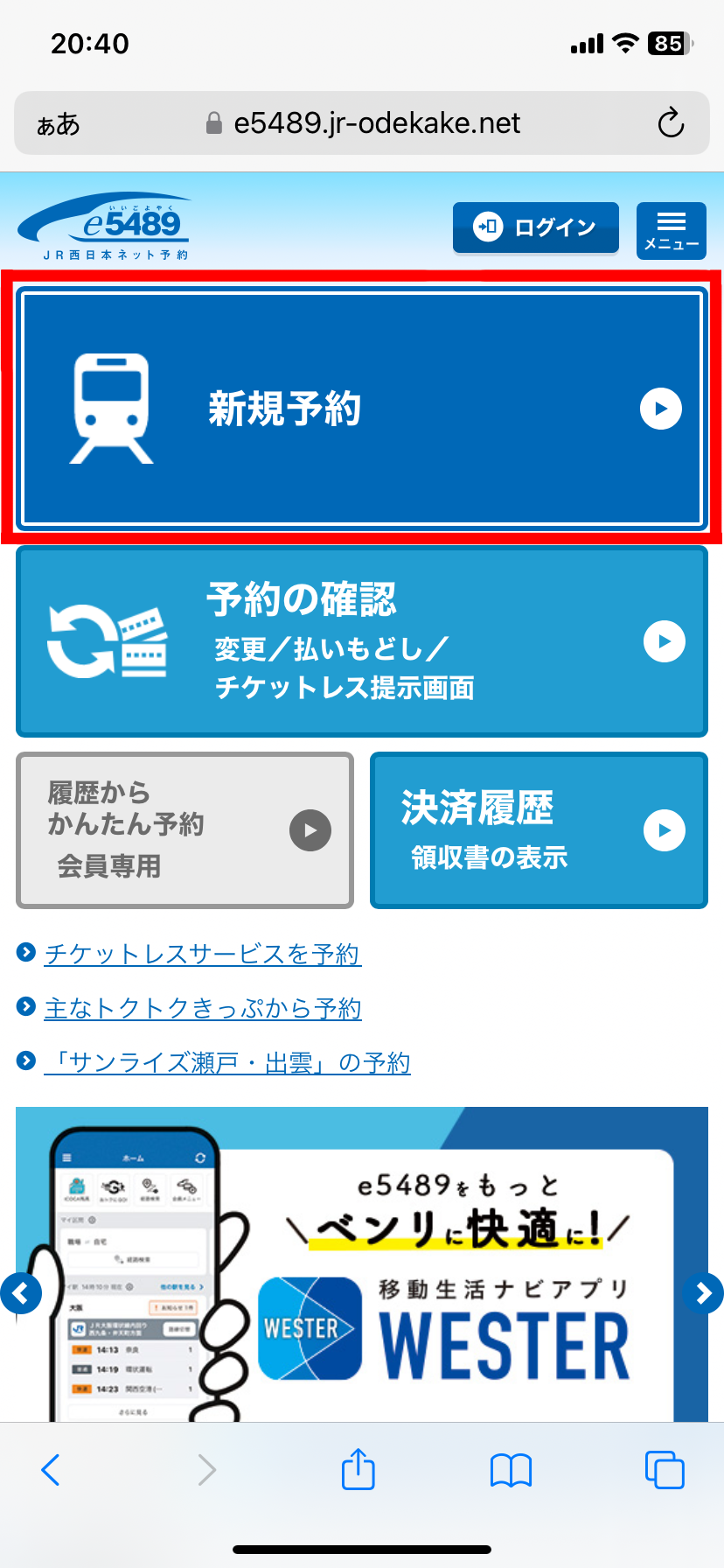Viewport: 724px width, 1568px height.
Task: Reload the page in the address bar
Action: (x=671, y=123)
